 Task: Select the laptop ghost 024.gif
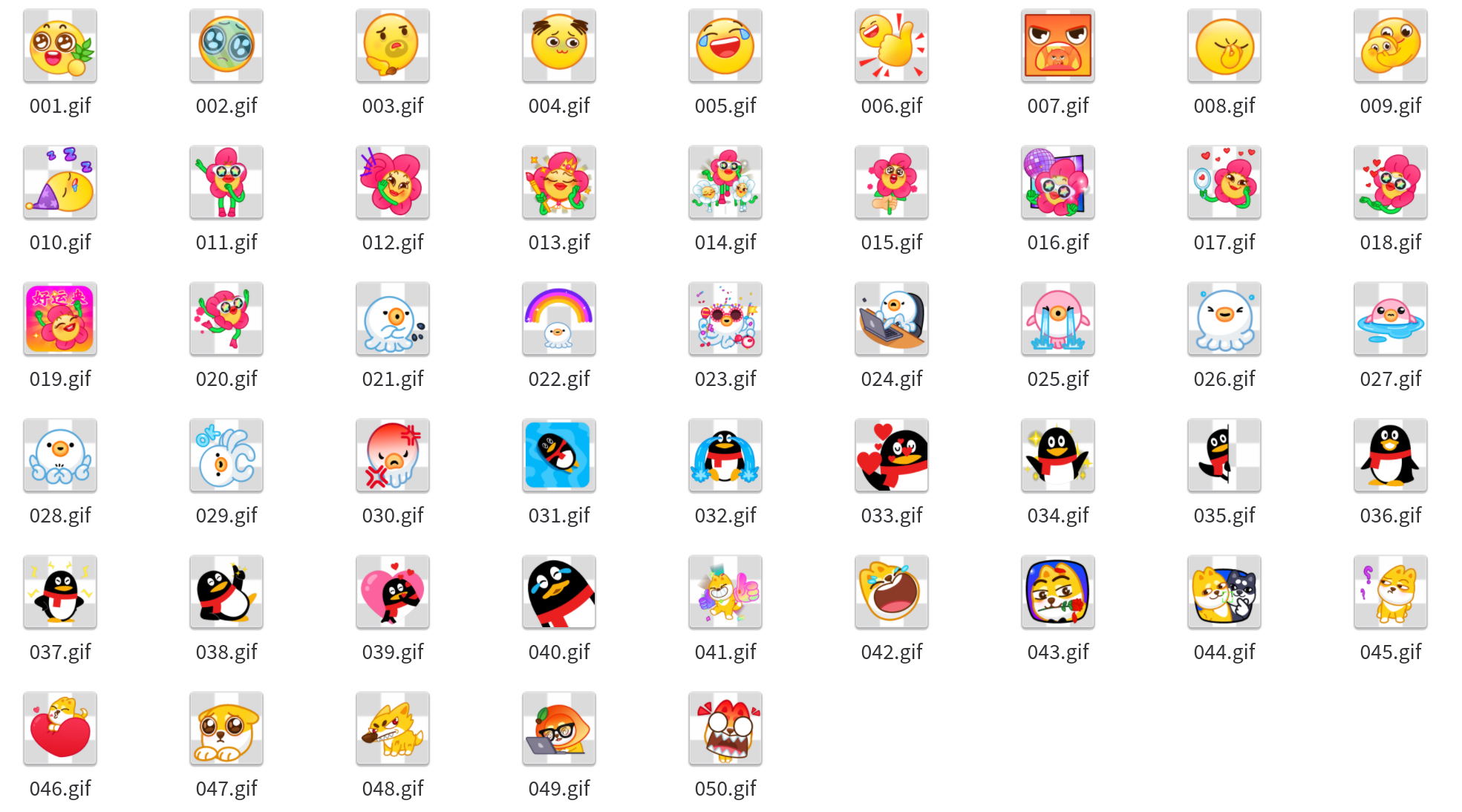(892, 319)
